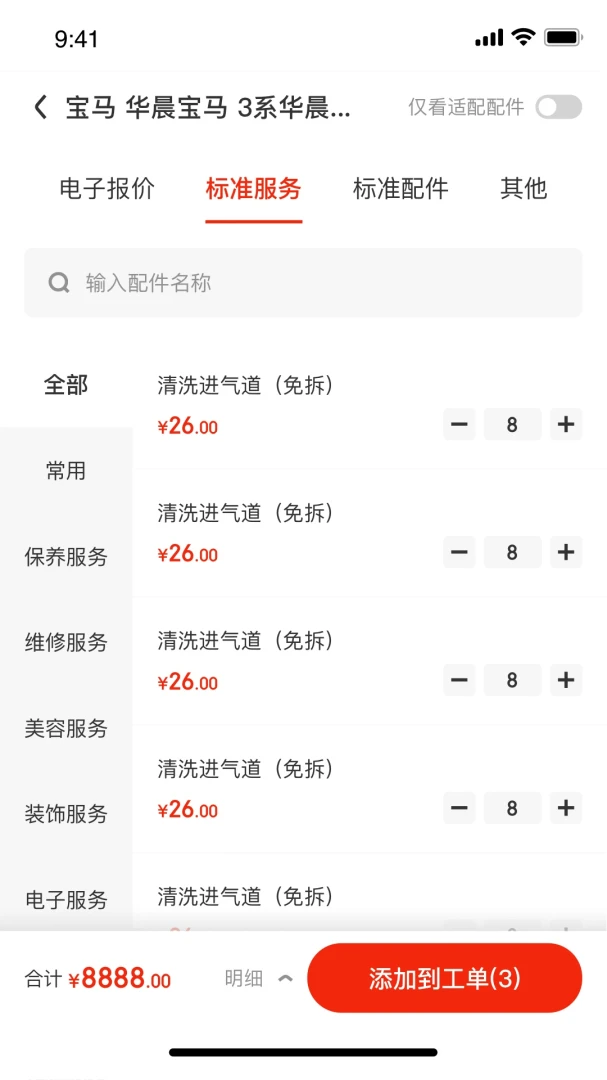Select the 美容服务 category
The height and width of the screenshot is (1080, 607).
tap(66, 729)
